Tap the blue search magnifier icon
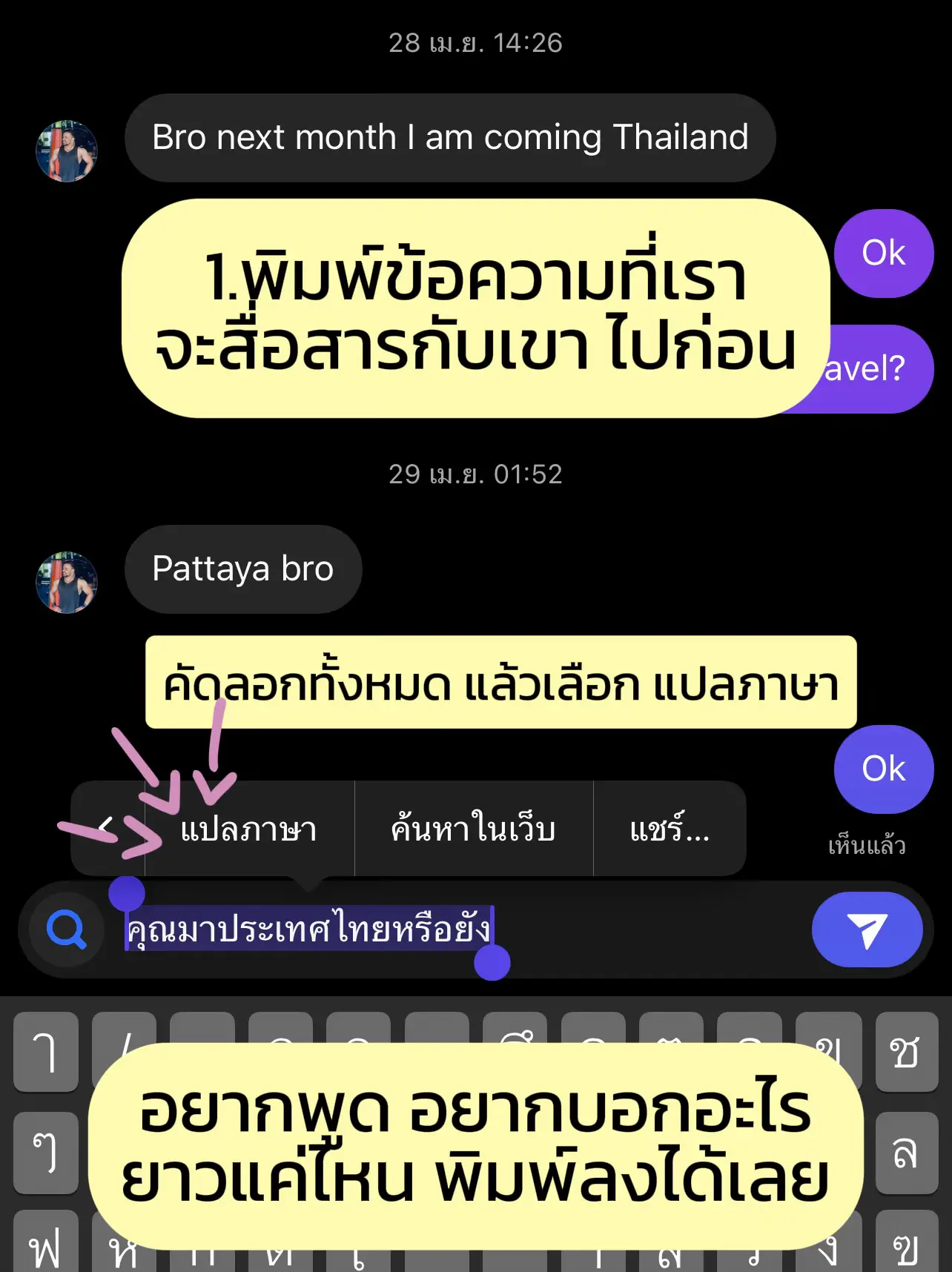This screenshot has height=1272, width=952. pyautogui.click(x=67, y=929)
